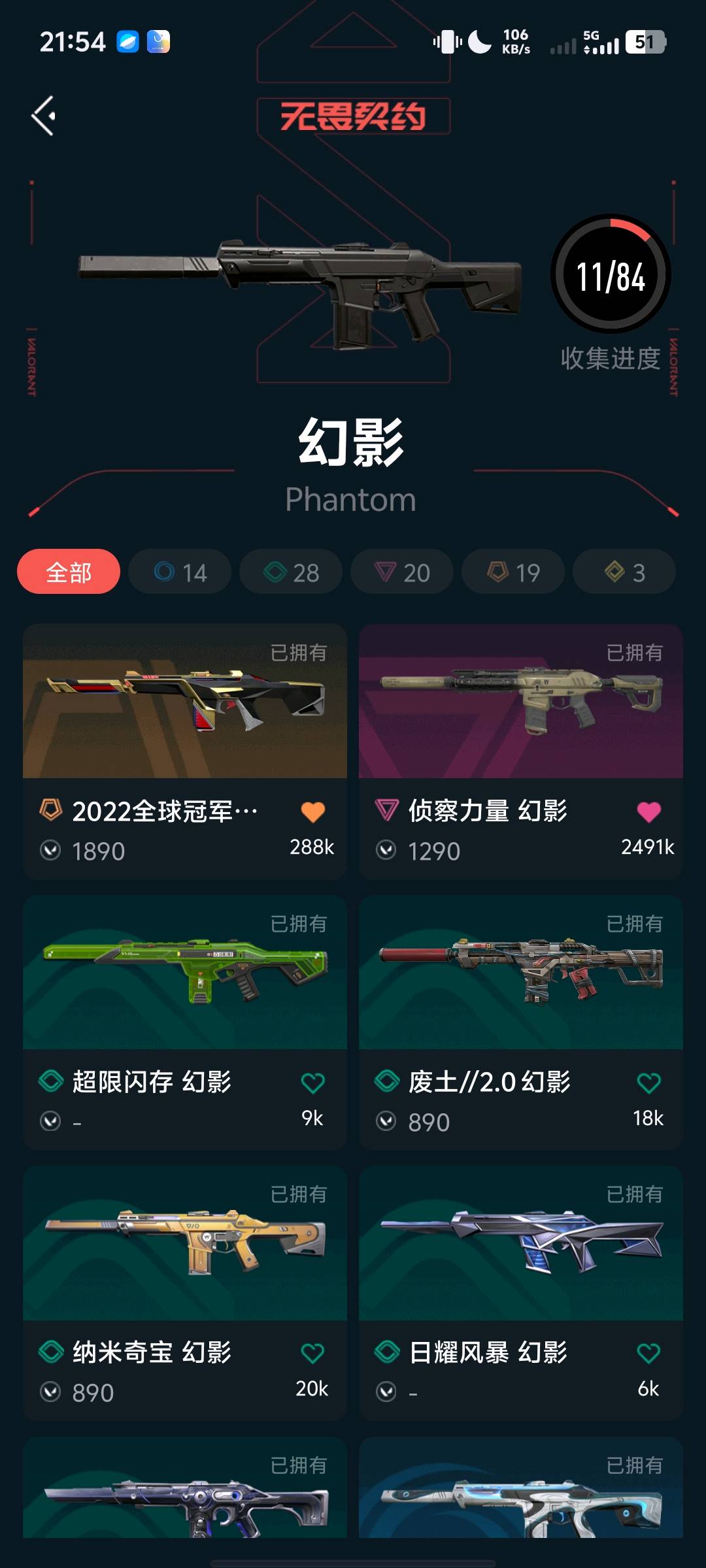Open the 超限闪存 幻影 skin card
The image size is (706, 1568).
point(185,1022)
